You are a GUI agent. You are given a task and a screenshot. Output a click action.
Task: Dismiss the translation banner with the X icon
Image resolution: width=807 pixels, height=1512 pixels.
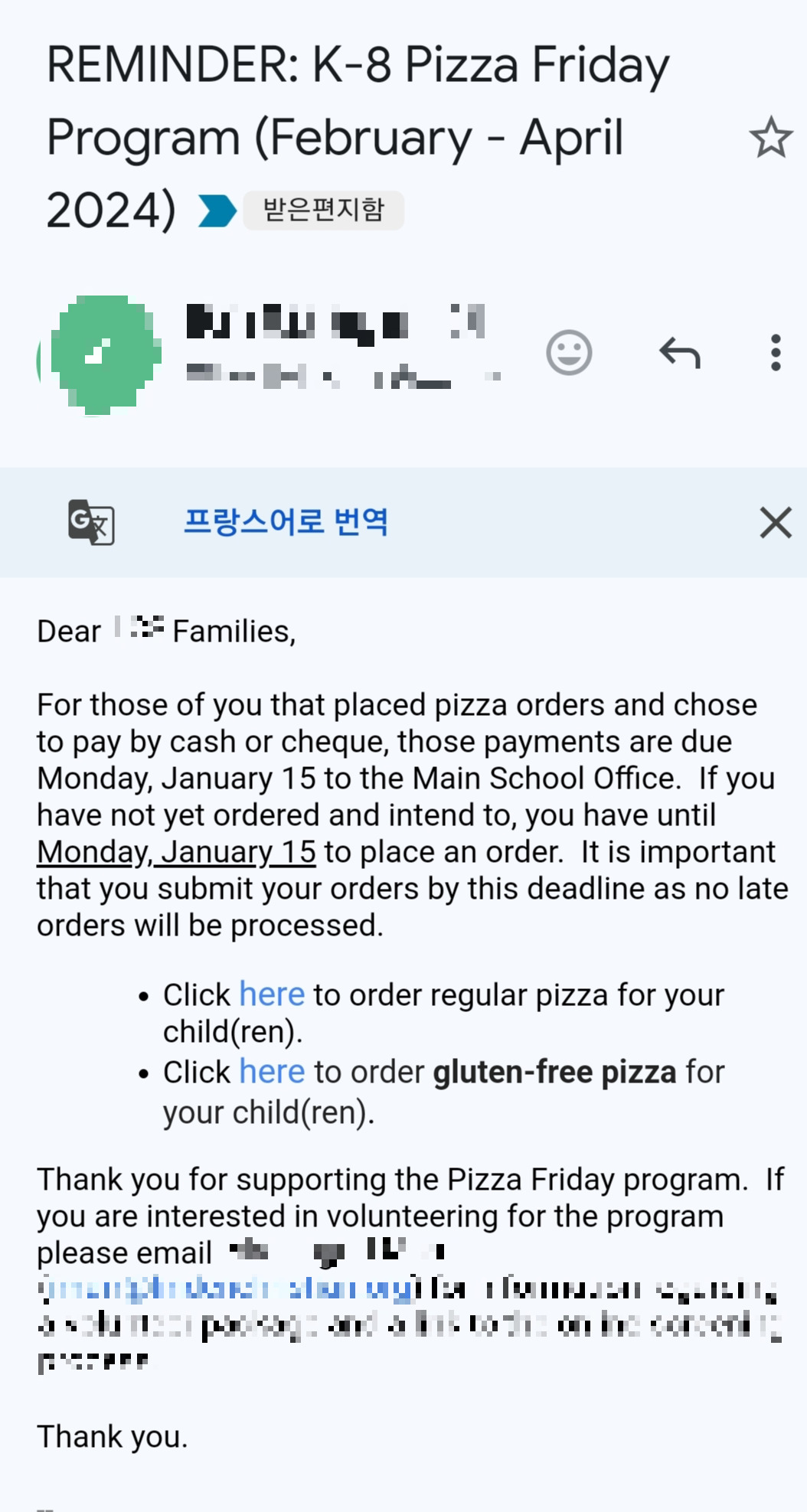click(x=776, y=523)
